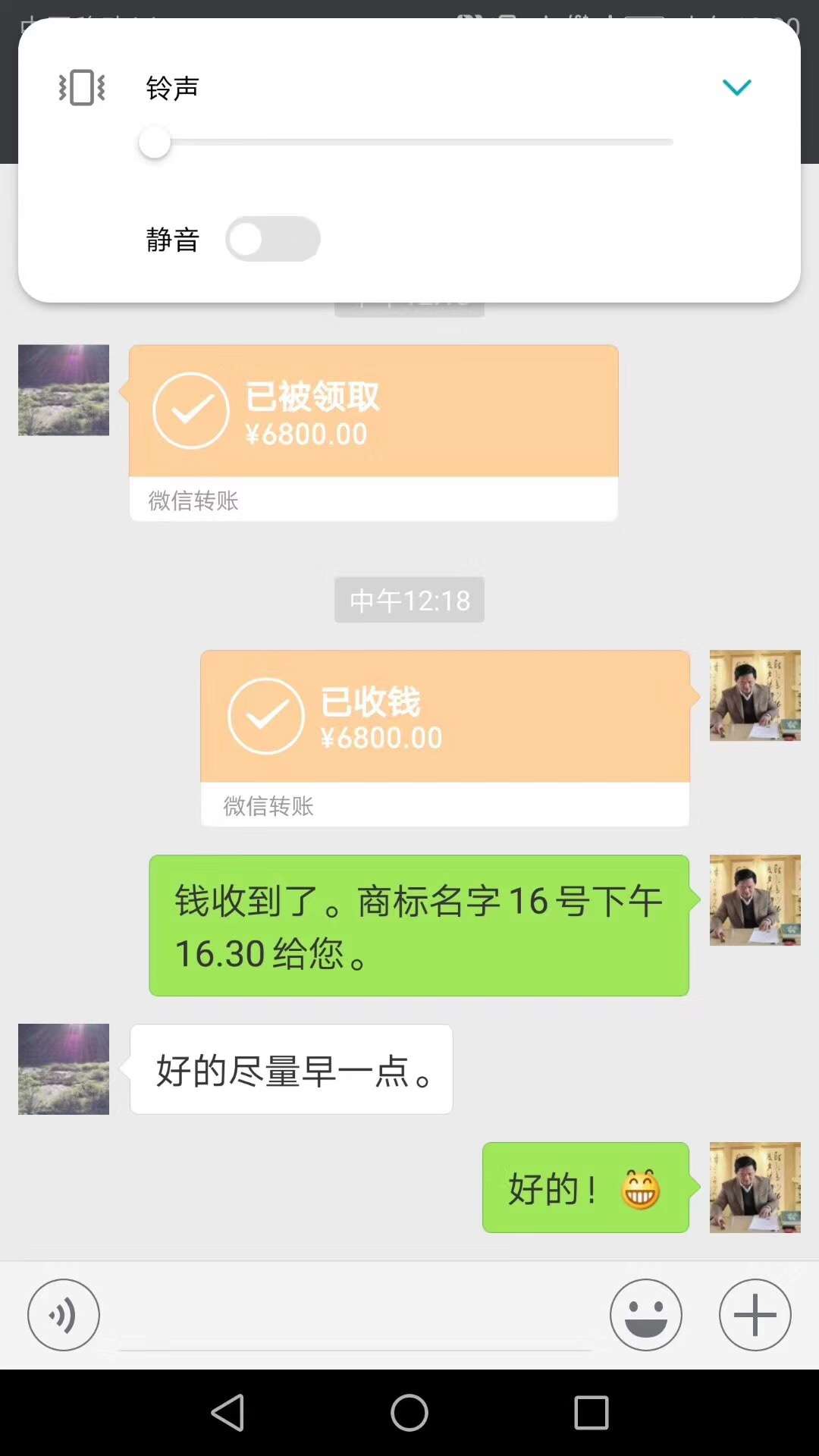This screenshot has height=1456, width=819.
Task: Tap the 铃声 volume slider track
Action: point(413,142)
